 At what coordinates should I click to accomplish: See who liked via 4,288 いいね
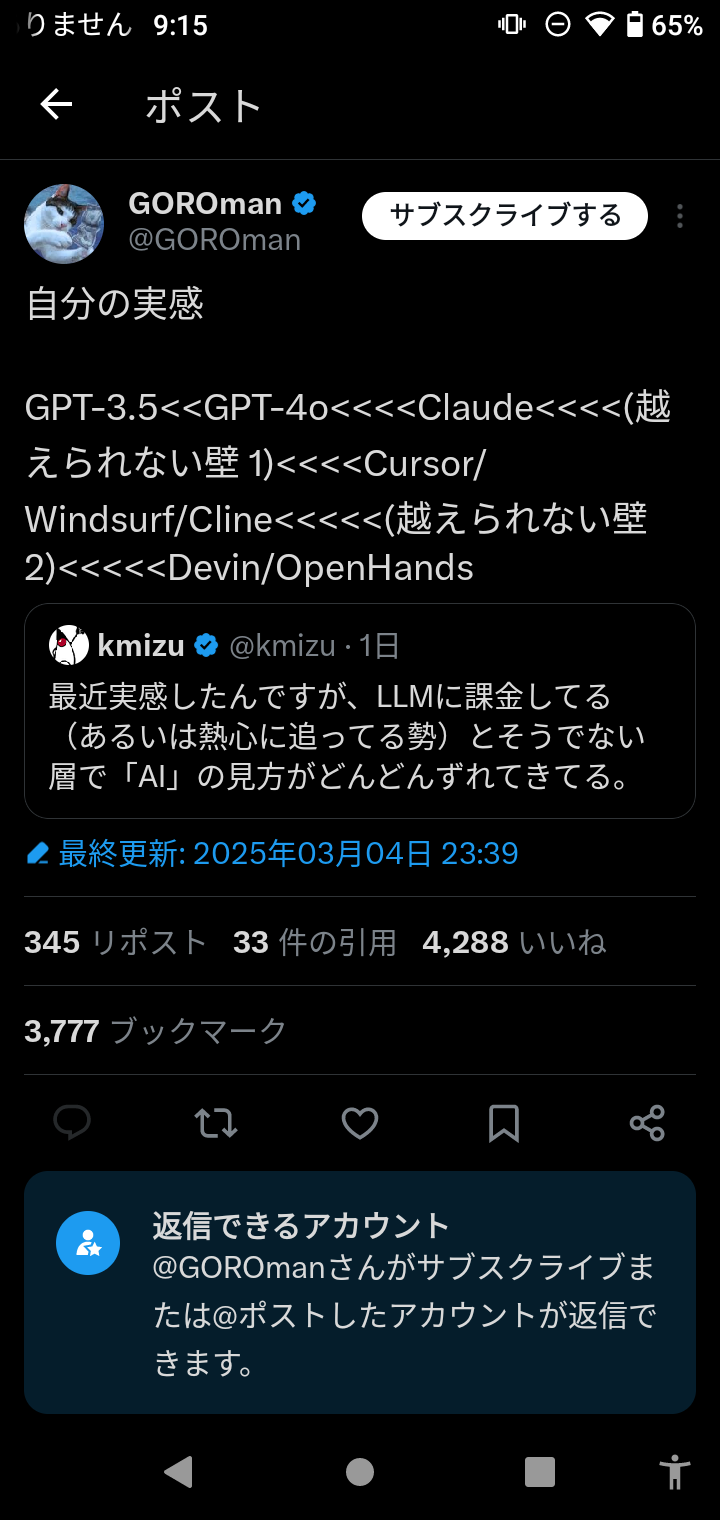(x=514, y=942)
